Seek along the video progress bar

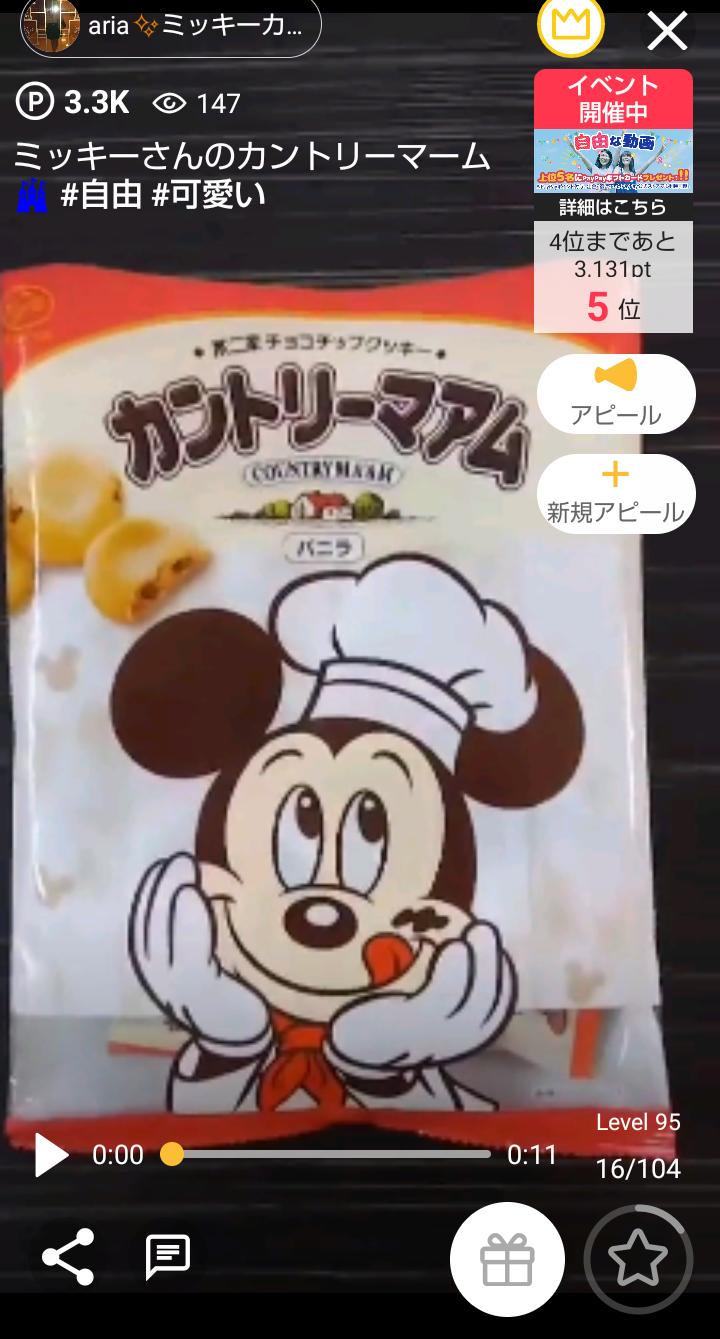coord(330,1155)
